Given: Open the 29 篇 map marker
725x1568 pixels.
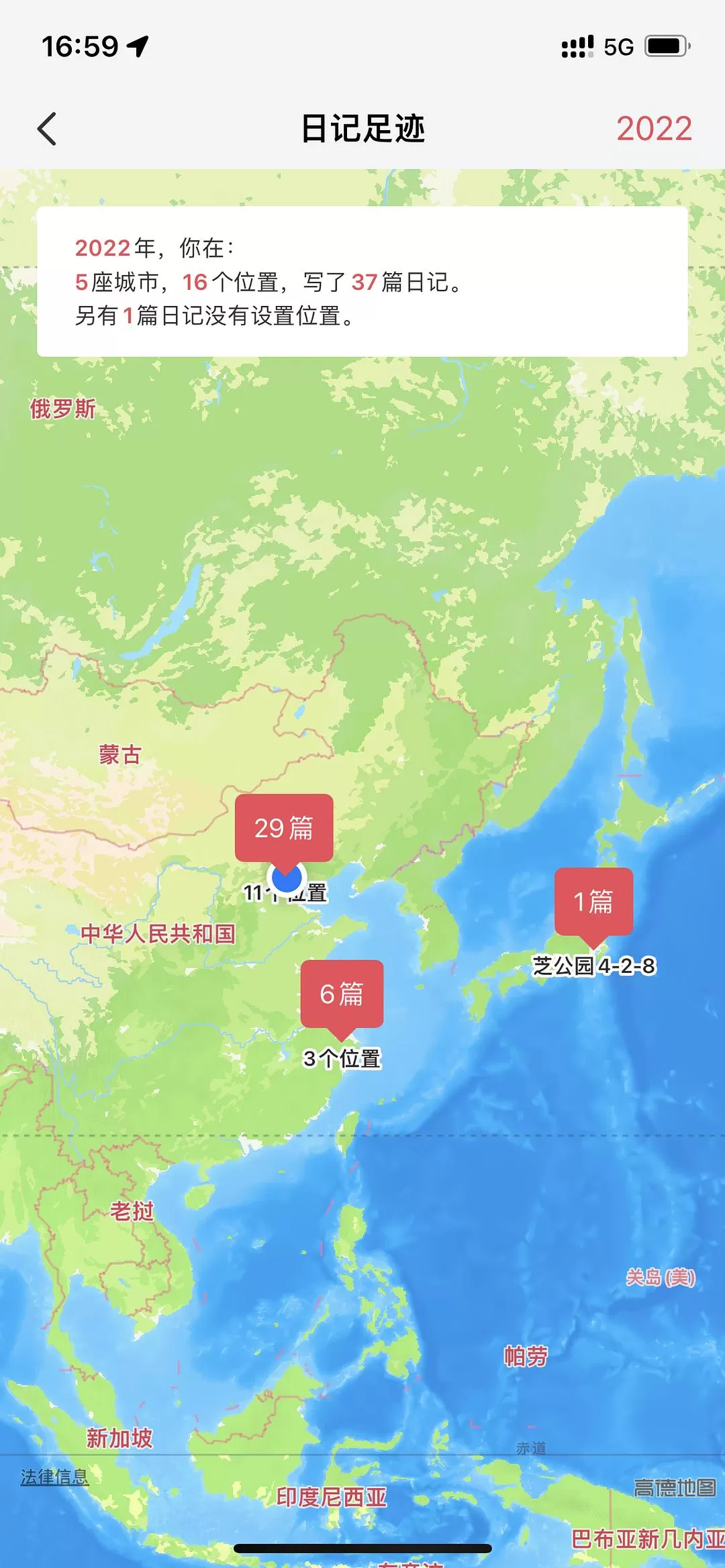Looking at the screenshot, I should coord(284,828).
